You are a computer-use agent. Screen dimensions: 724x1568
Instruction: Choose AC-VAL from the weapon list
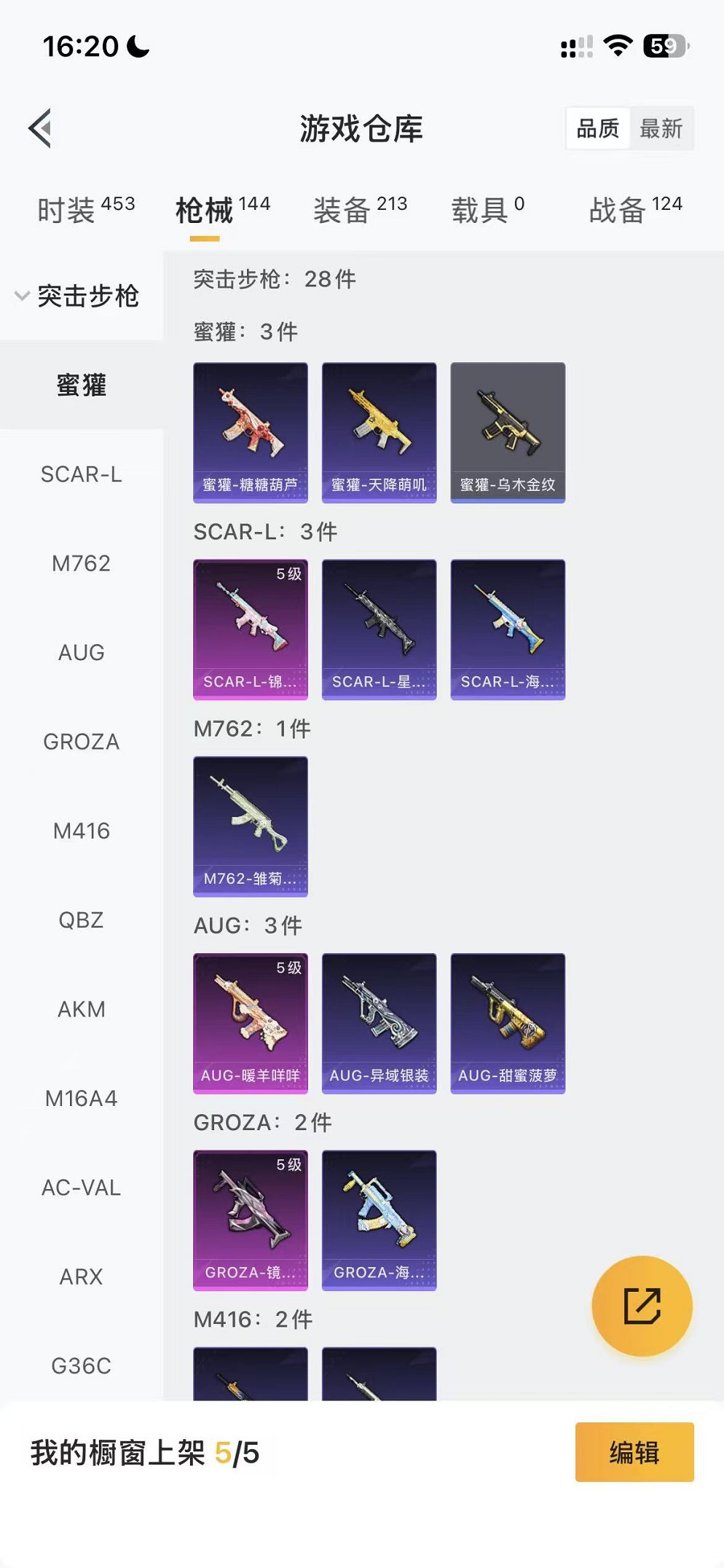[x=81, y=1188]
